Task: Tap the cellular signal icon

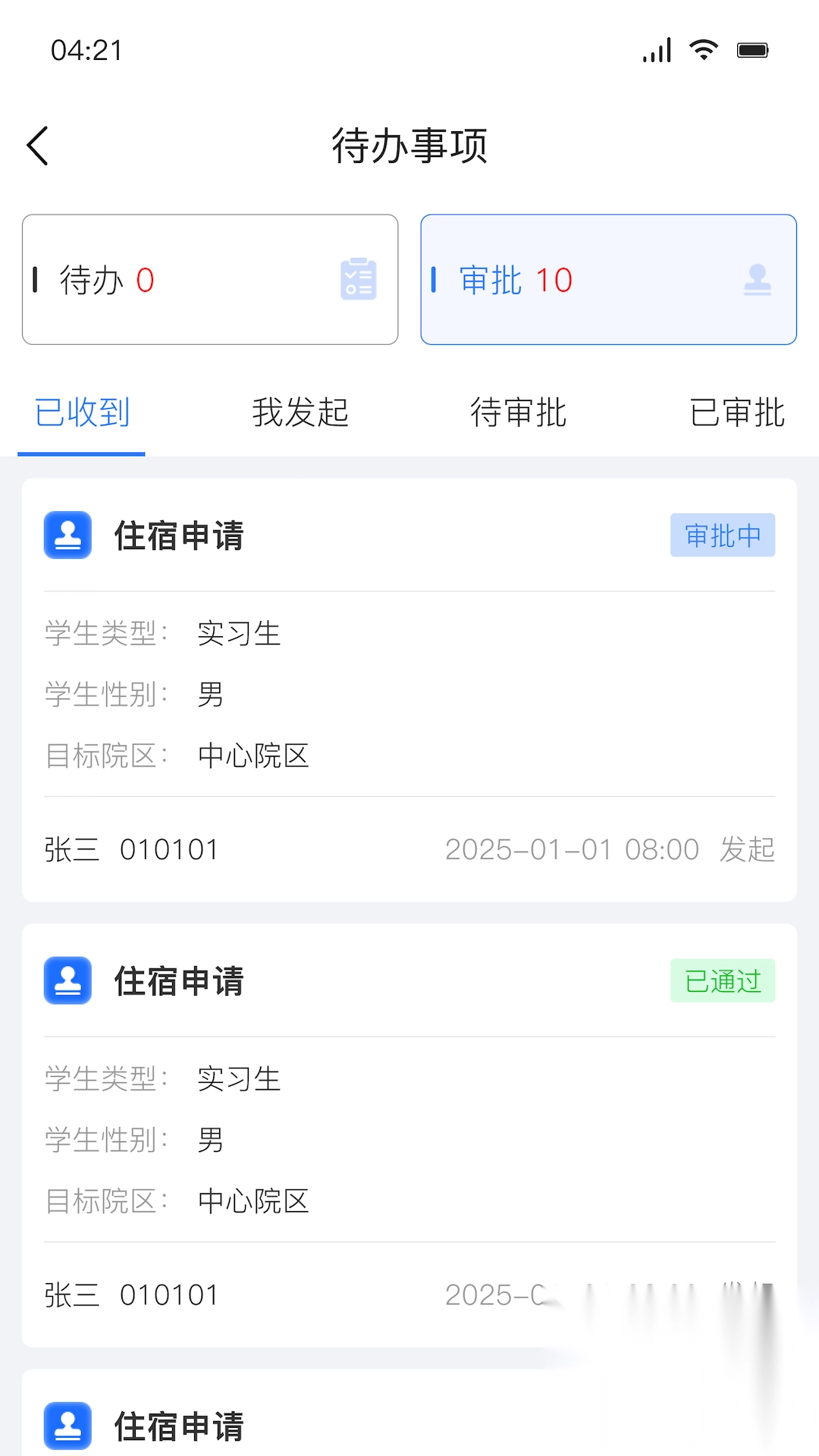Action: click(x=655, y=50)
